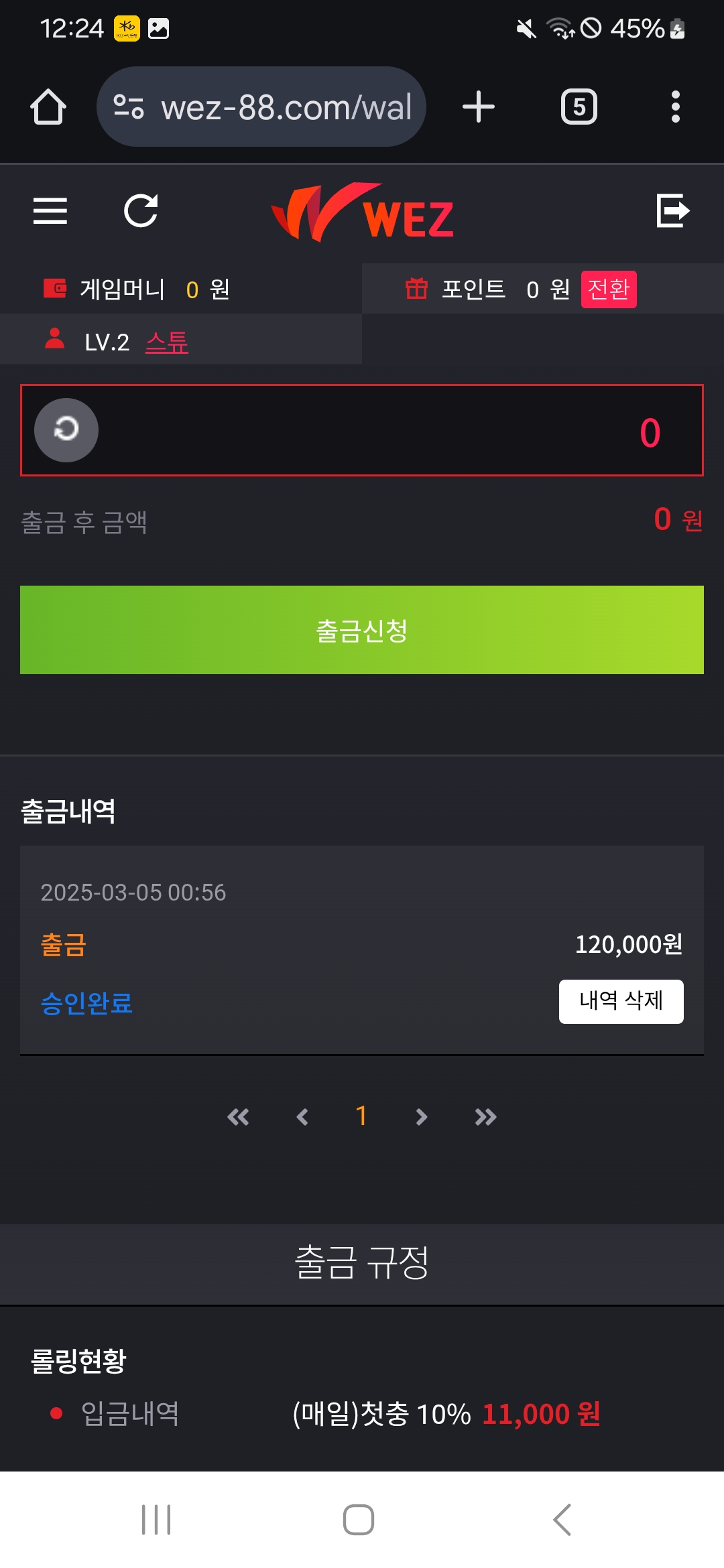The width and height of the screenshot is (724, 1568).
Task: Tap the 전환 point conversion button
Action: pyautogui.click(x=608, y=289)
